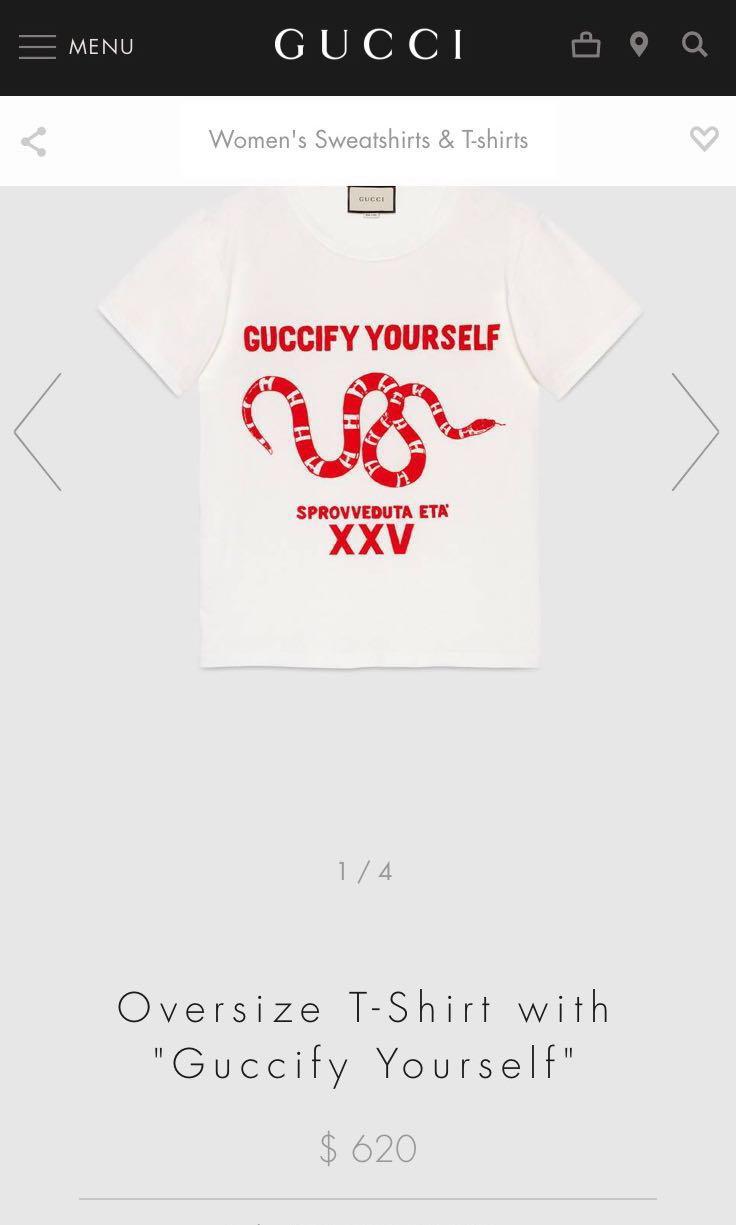
Task: Show the next product image
Action: [x=695, y=432]
